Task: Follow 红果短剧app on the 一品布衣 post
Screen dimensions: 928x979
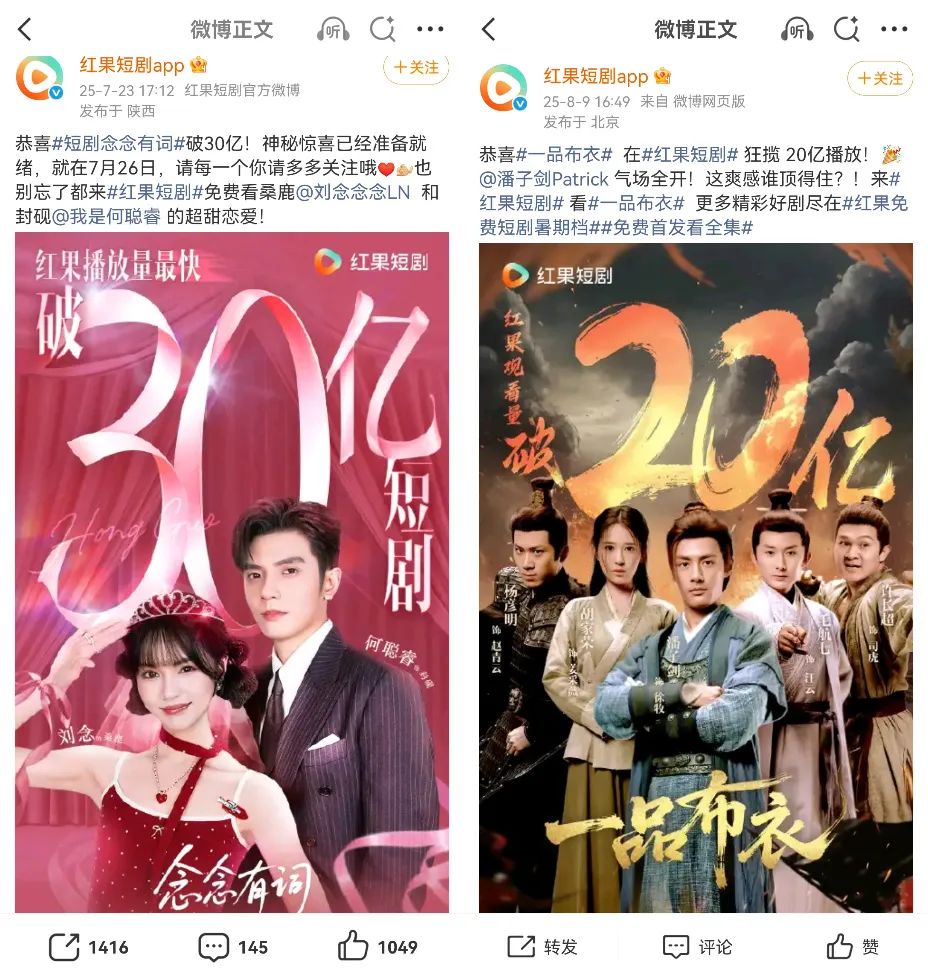Action: pos(880,78)
